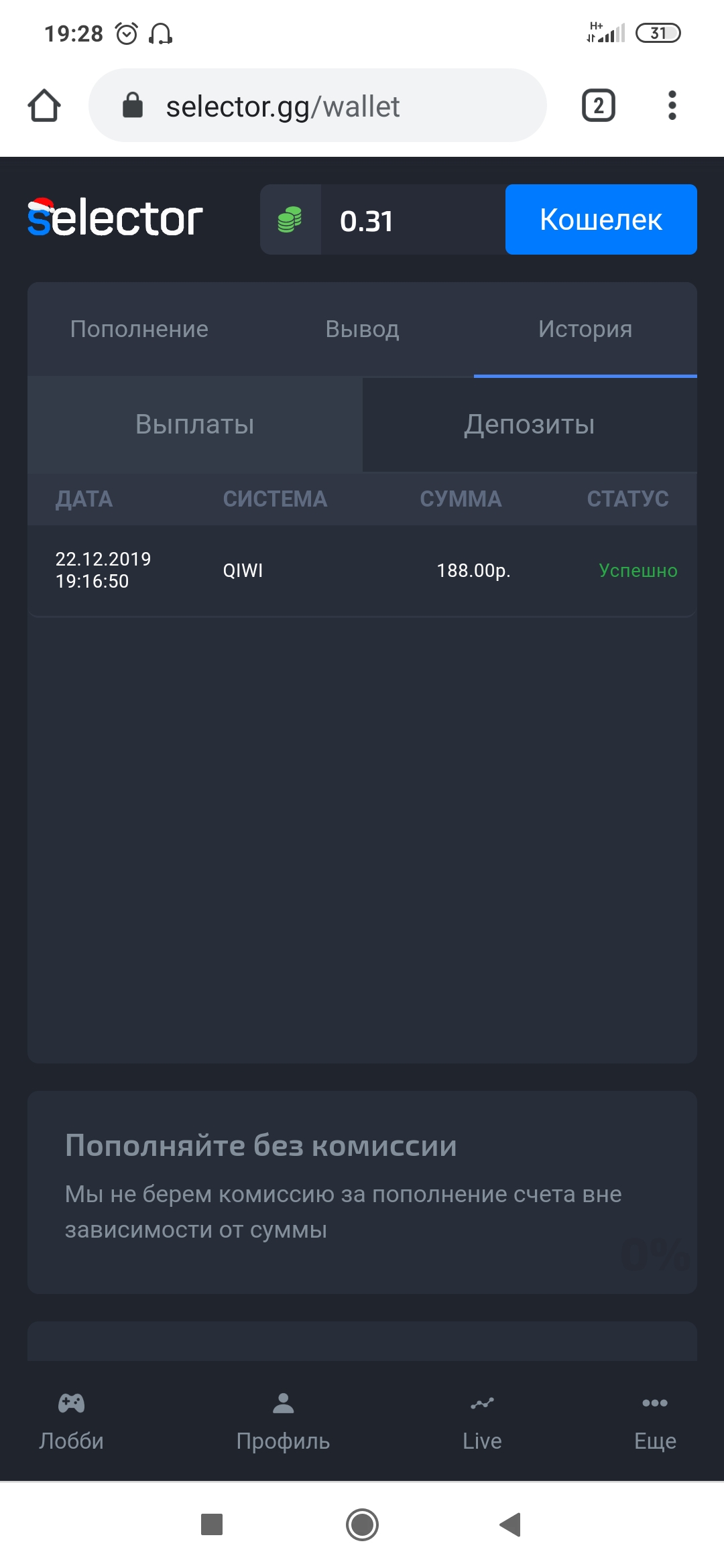This screenshot has width=724, height=1568.
Task: Tap the green coins balance icon
Action: coord(290,219)
